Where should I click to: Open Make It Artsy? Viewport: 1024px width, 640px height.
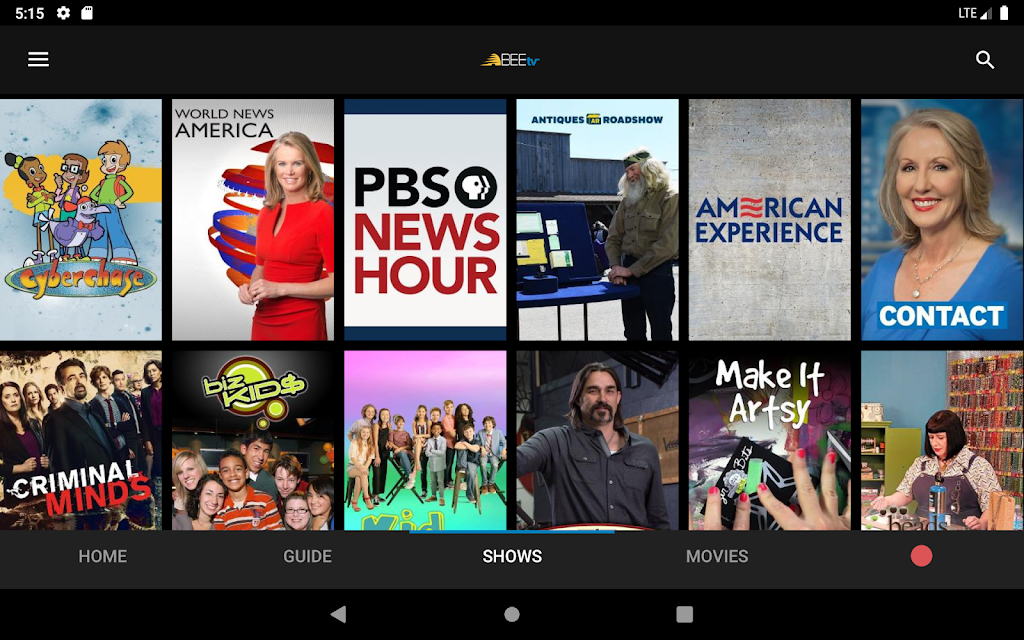click(769, 440)
